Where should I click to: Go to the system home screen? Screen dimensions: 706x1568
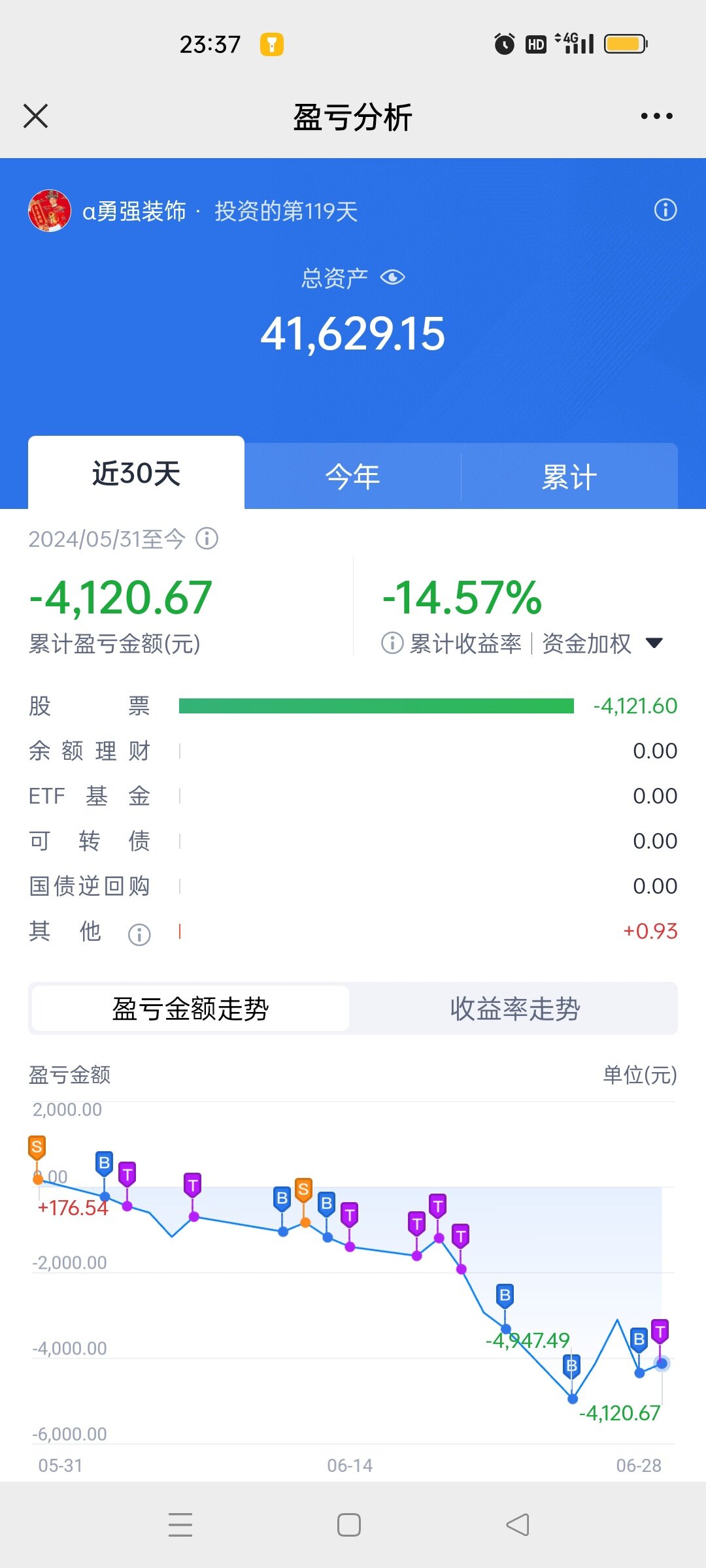pos(349,1525)
